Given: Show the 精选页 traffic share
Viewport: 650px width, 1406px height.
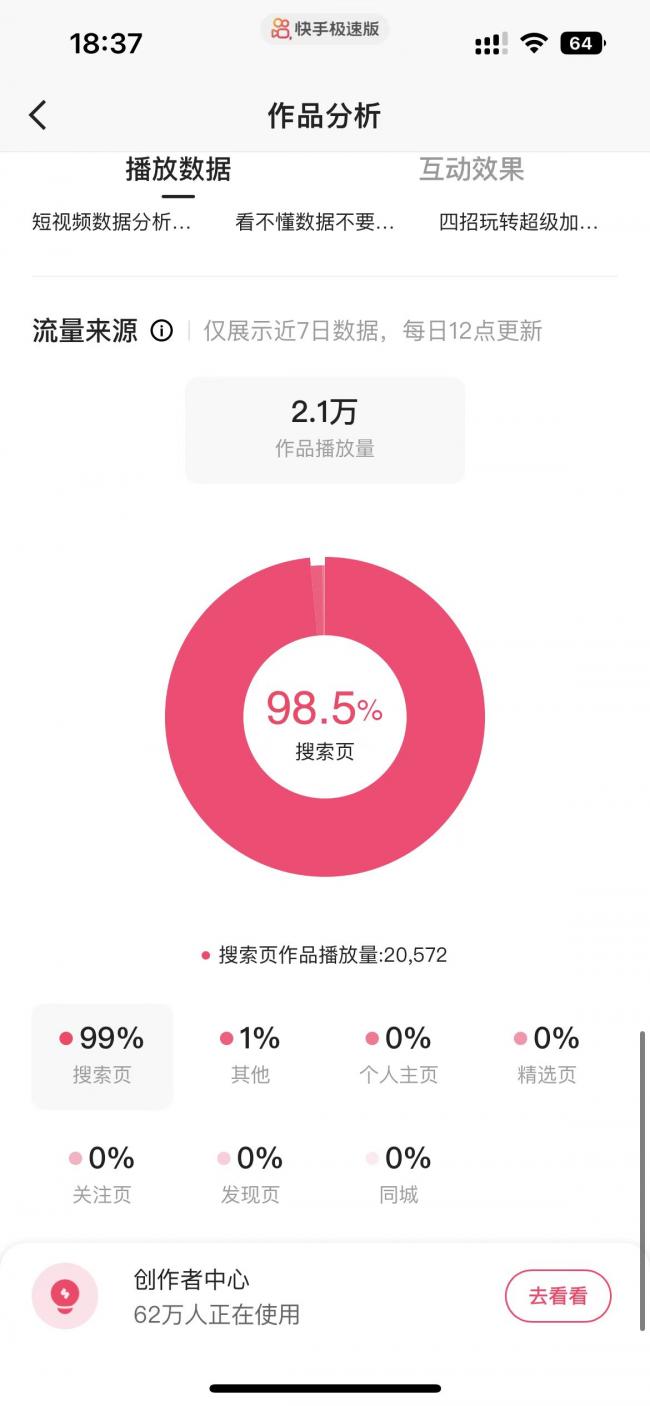Looking at the screenshot, I should click(547, 1056).
